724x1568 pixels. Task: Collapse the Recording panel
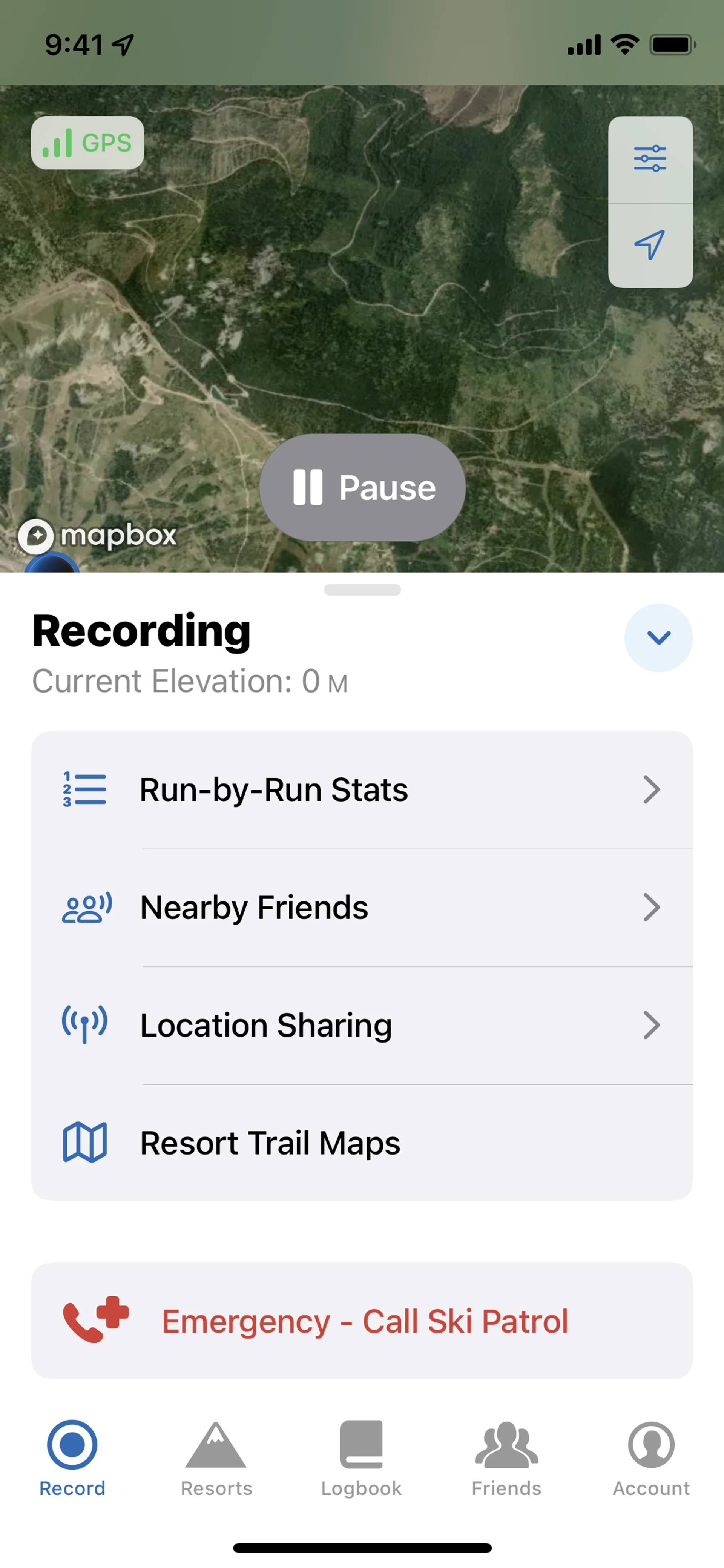658,637
